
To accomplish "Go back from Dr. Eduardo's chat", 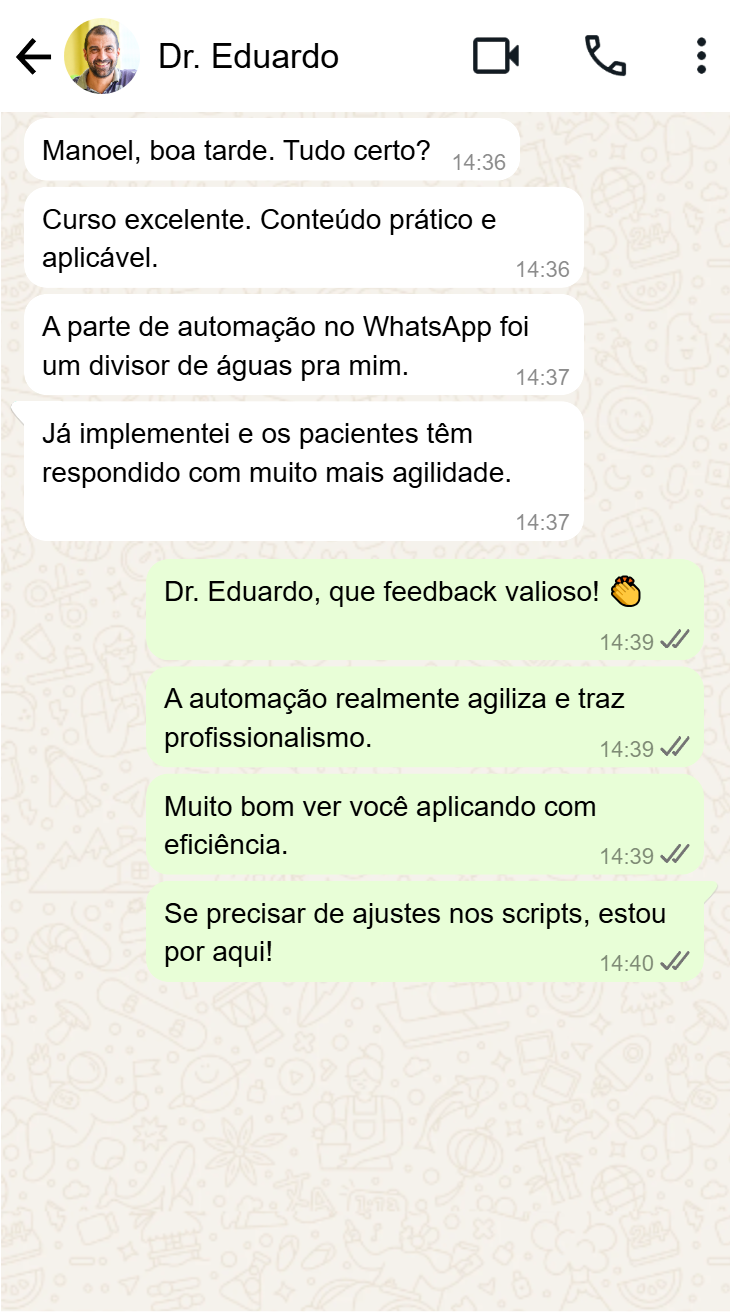I will pos(33,57).
